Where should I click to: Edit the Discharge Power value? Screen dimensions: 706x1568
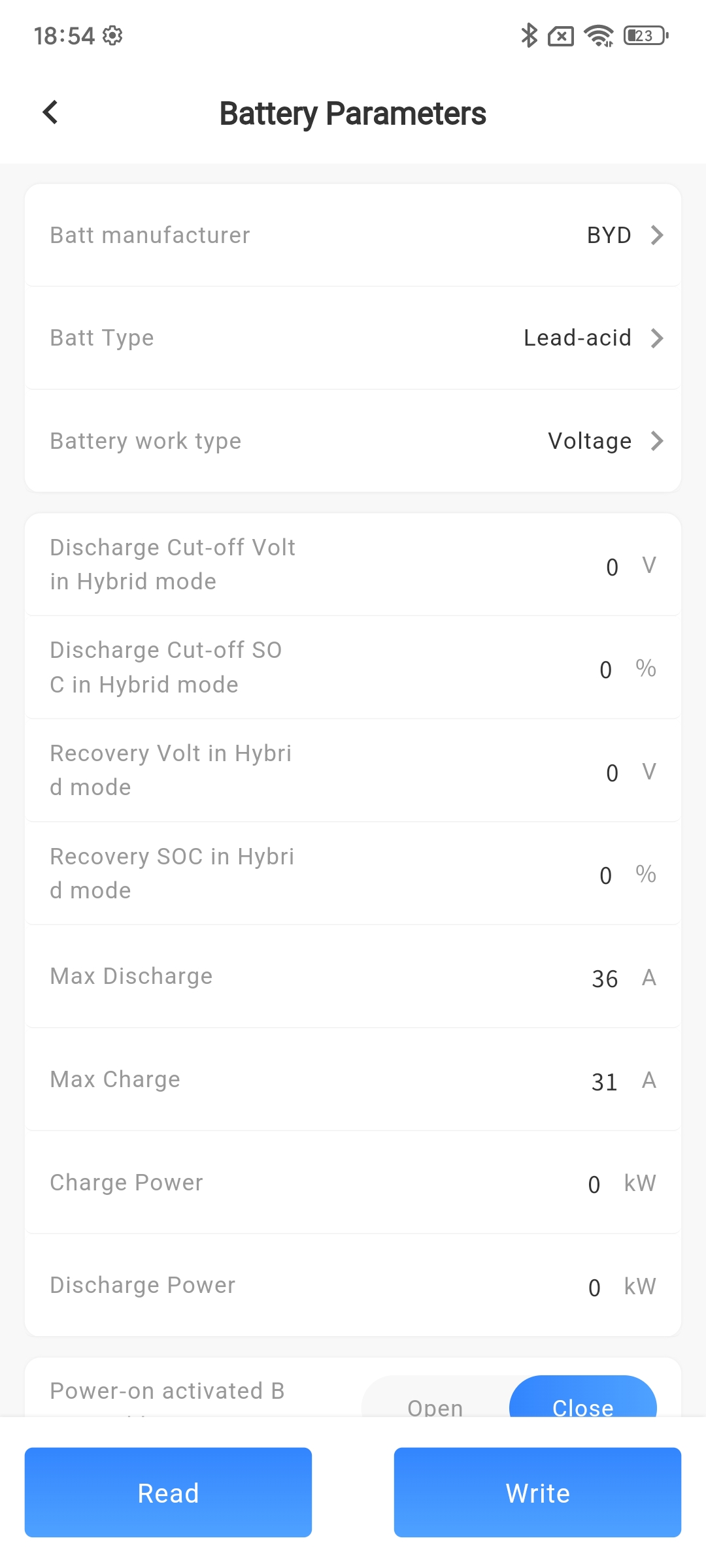coord(594,1287)
